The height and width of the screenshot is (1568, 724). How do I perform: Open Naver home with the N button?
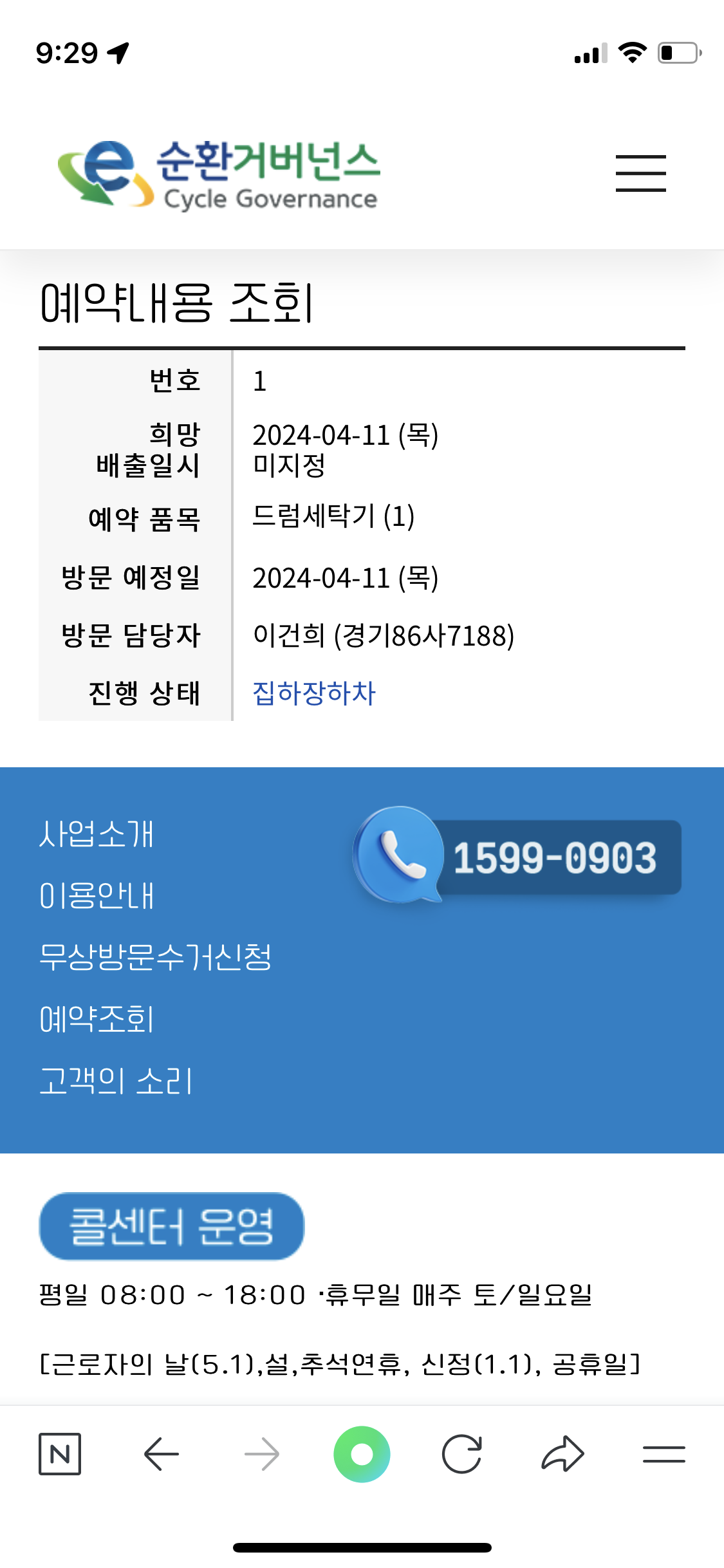[x=60, y=1453]
